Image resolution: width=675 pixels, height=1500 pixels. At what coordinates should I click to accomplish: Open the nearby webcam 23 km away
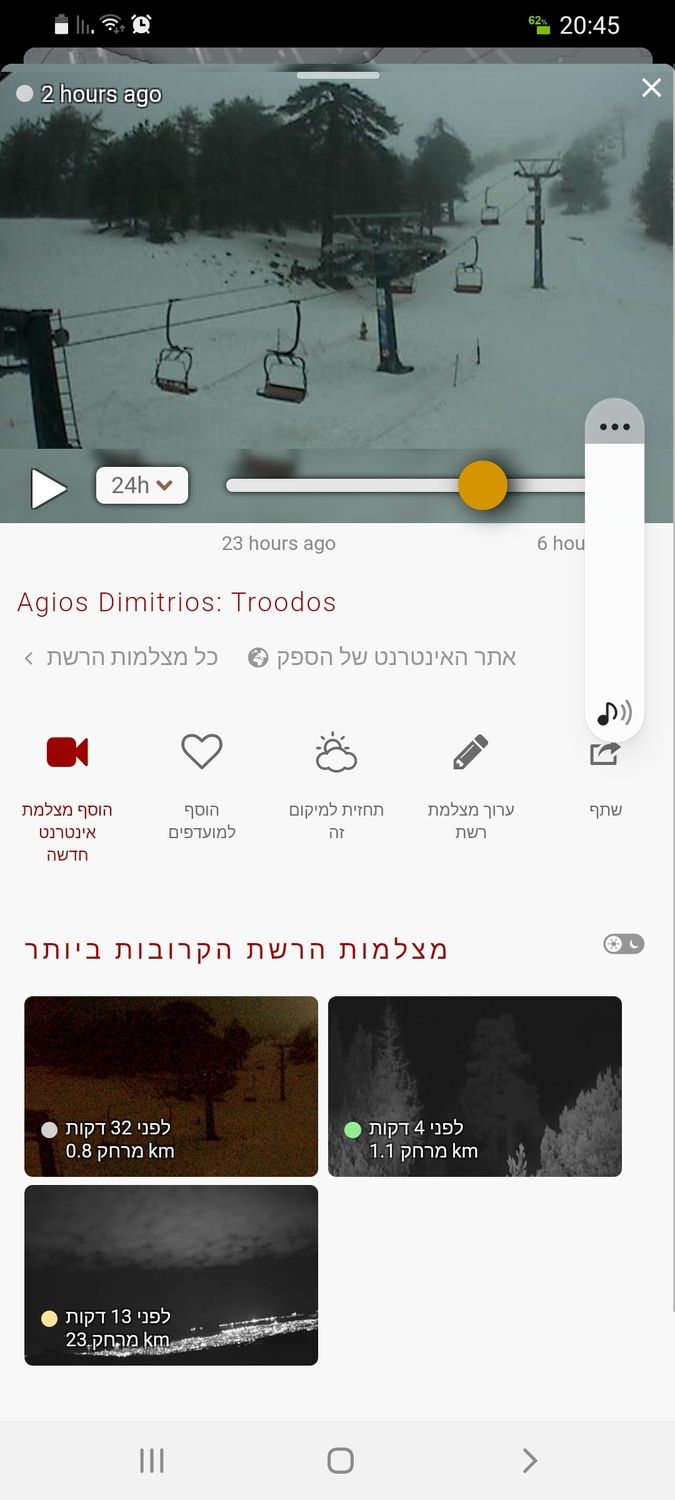pos(171,1275)
